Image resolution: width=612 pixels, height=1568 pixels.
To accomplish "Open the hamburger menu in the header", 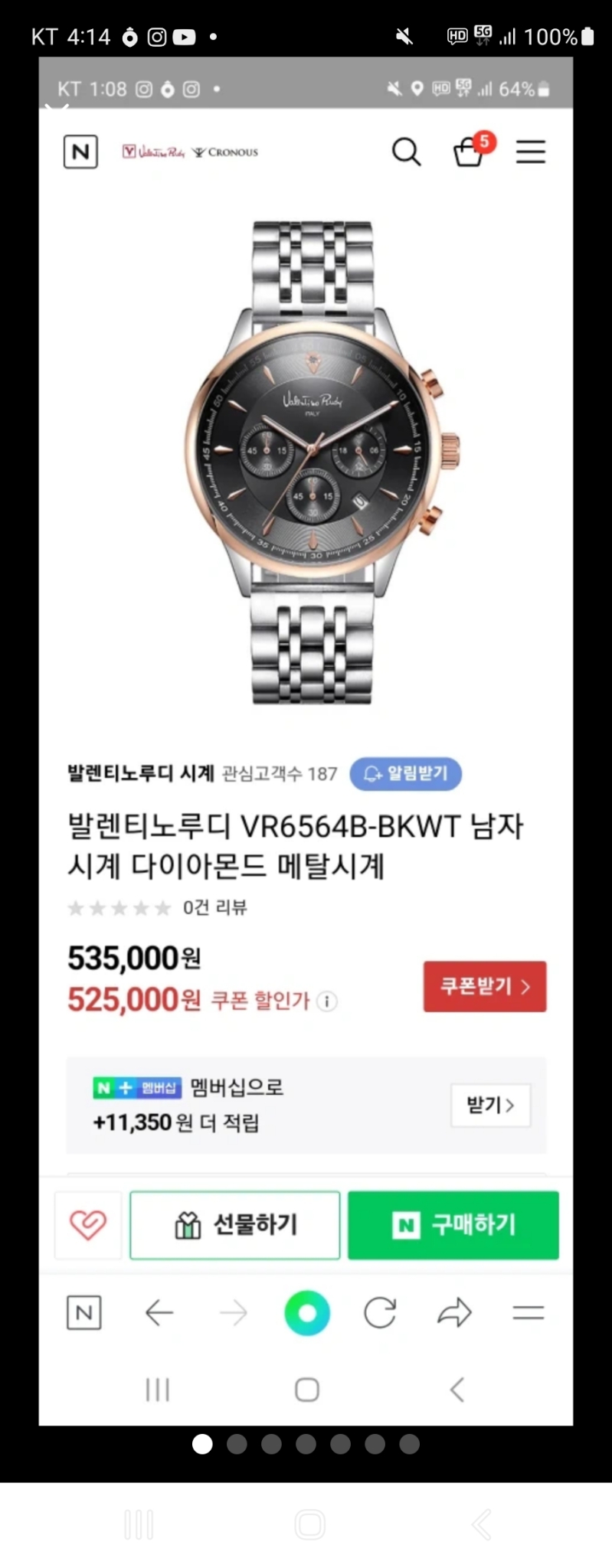I will [x=530, y=152].
